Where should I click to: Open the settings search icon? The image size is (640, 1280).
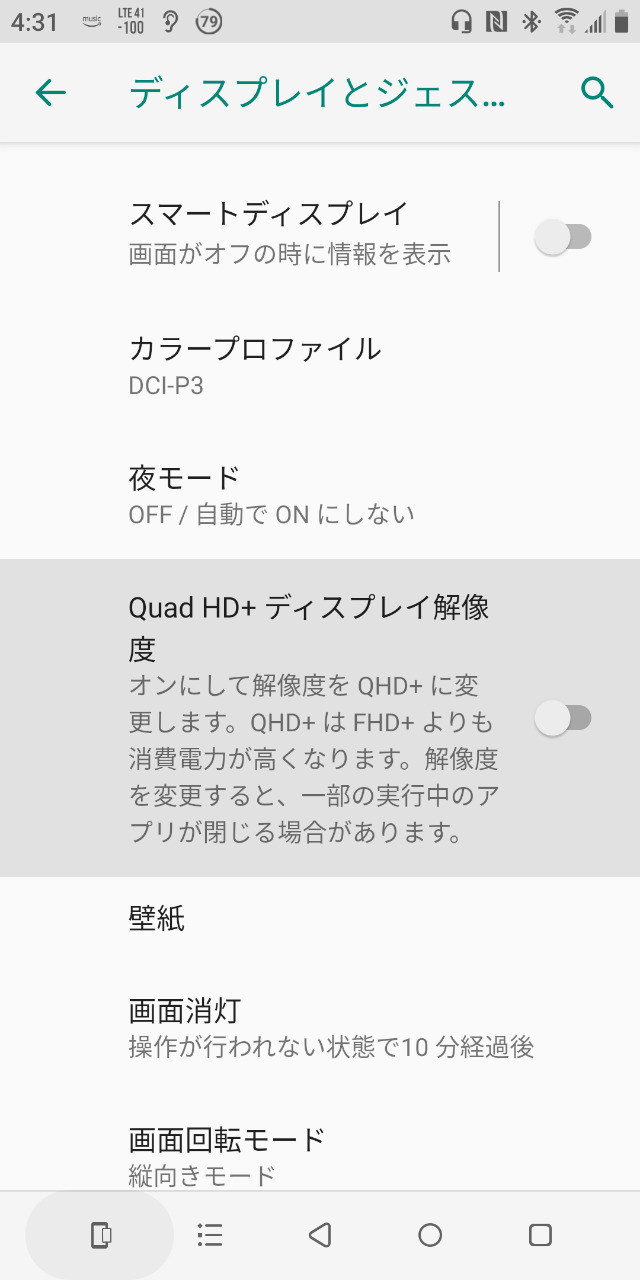pyautogui.click(x=596, y=93)
